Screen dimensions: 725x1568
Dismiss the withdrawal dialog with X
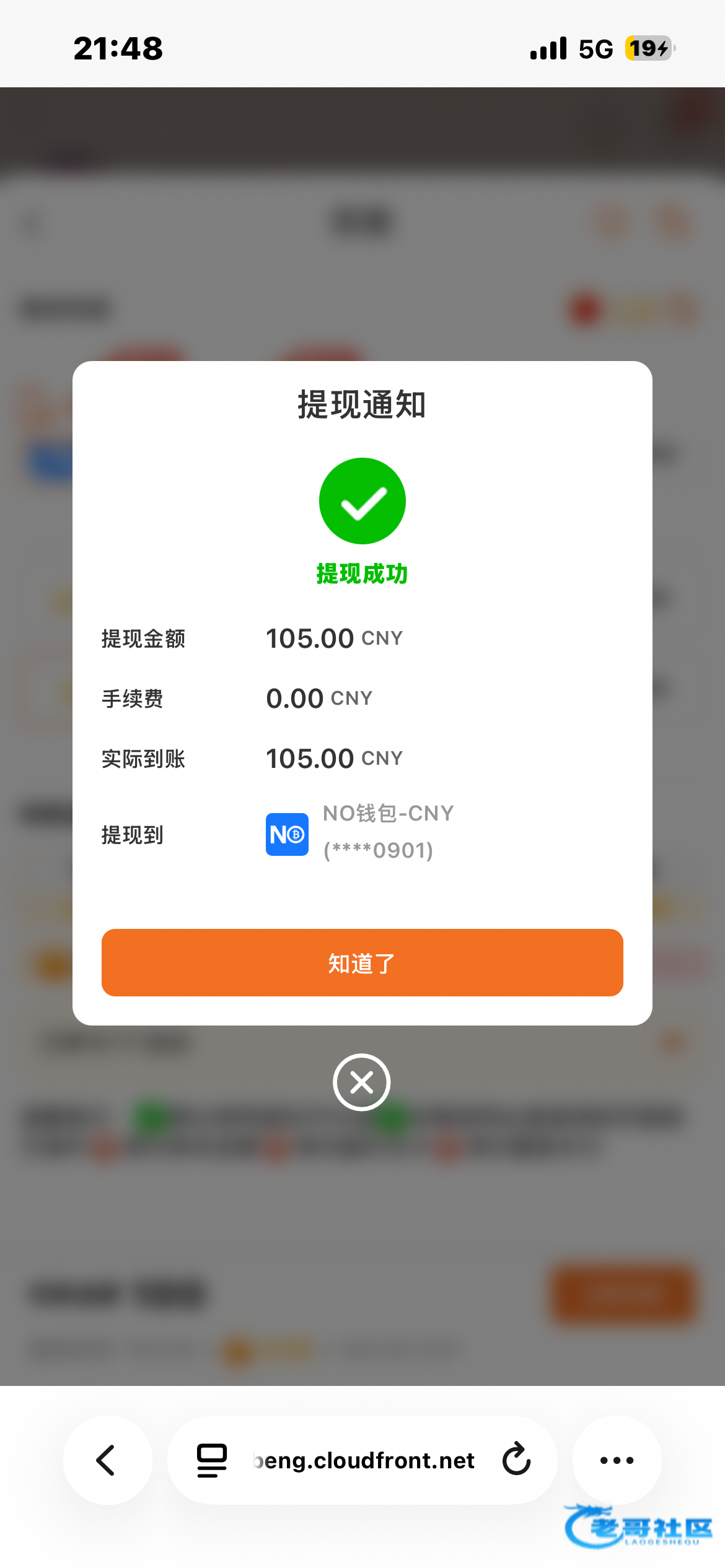pos(361,1082)
